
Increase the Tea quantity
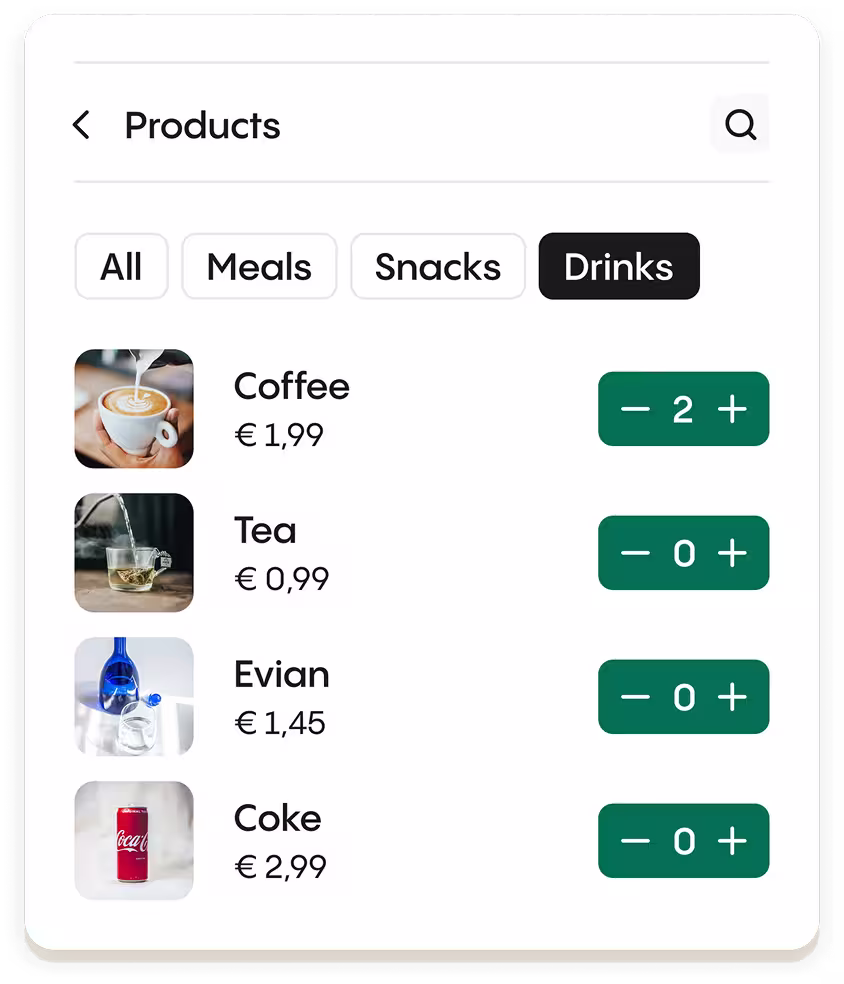[733, 553]
